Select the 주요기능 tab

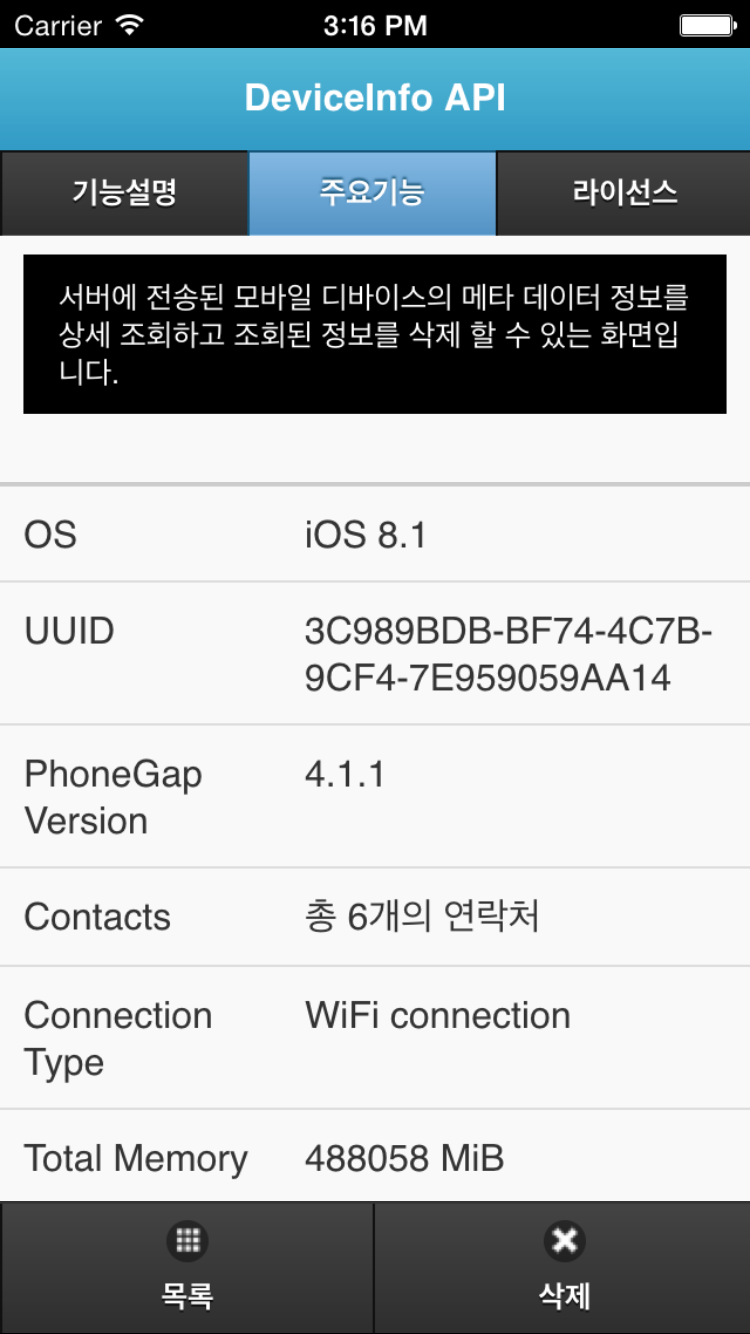[x=372, y=193]
